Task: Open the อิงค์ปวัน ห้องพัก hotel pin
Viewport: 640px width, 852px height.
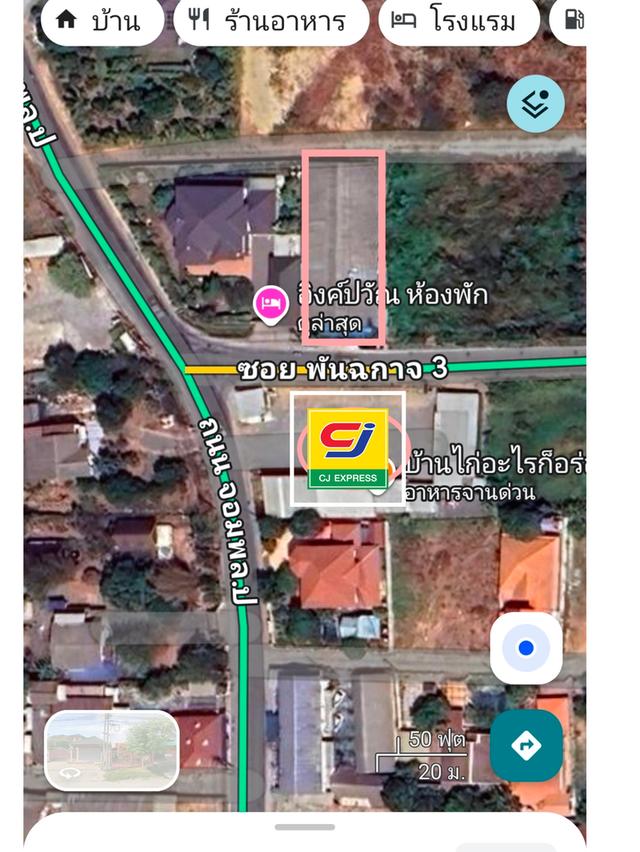Action: [270, 302]
